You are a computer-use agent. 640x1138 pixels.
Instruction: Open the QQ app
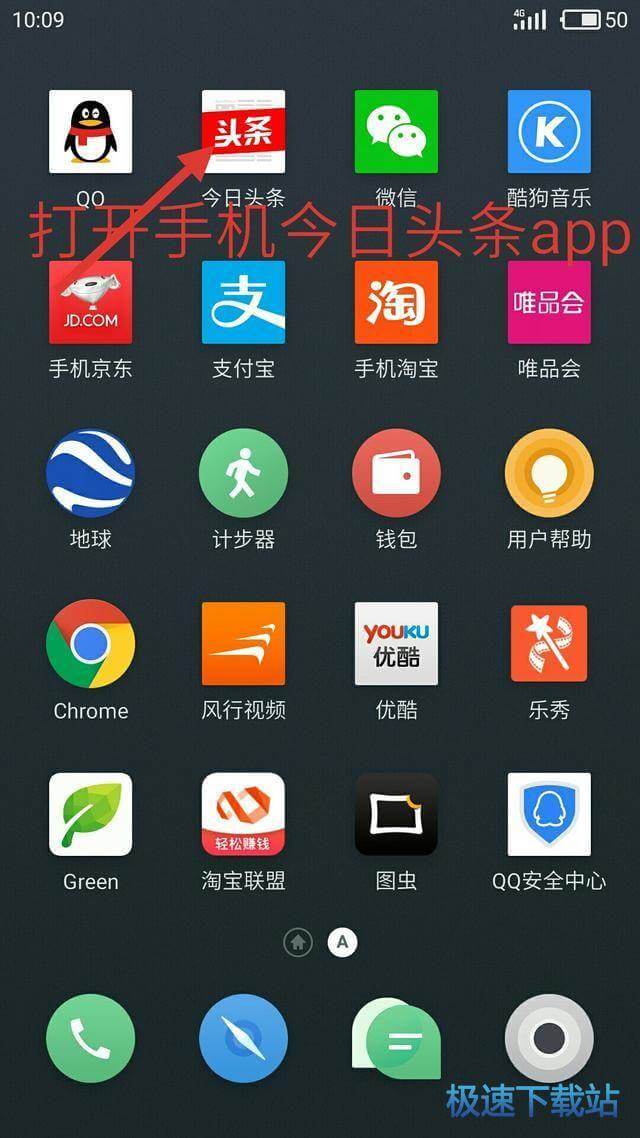(x=90, y=132)
